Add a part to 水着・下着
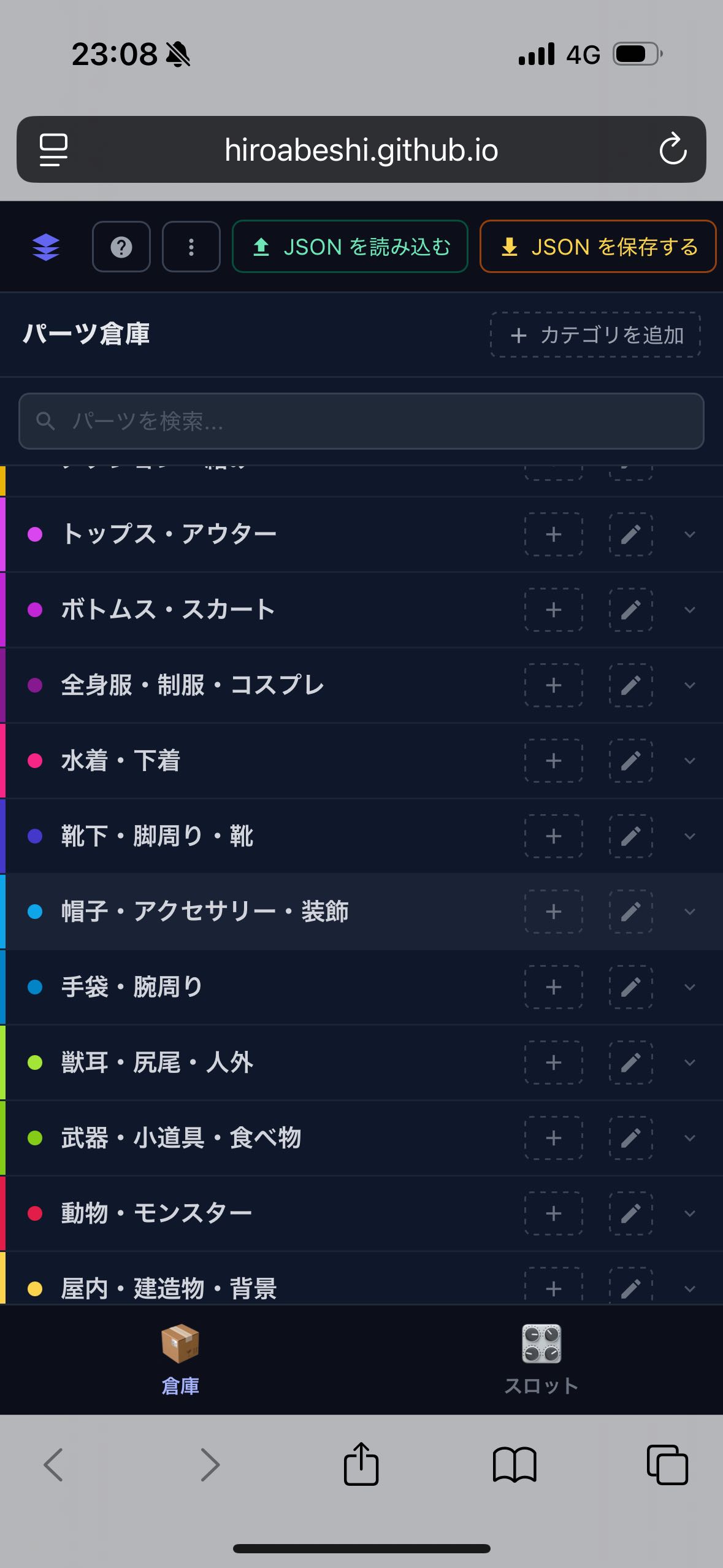The image size is (723, 1568). [554, 761]
